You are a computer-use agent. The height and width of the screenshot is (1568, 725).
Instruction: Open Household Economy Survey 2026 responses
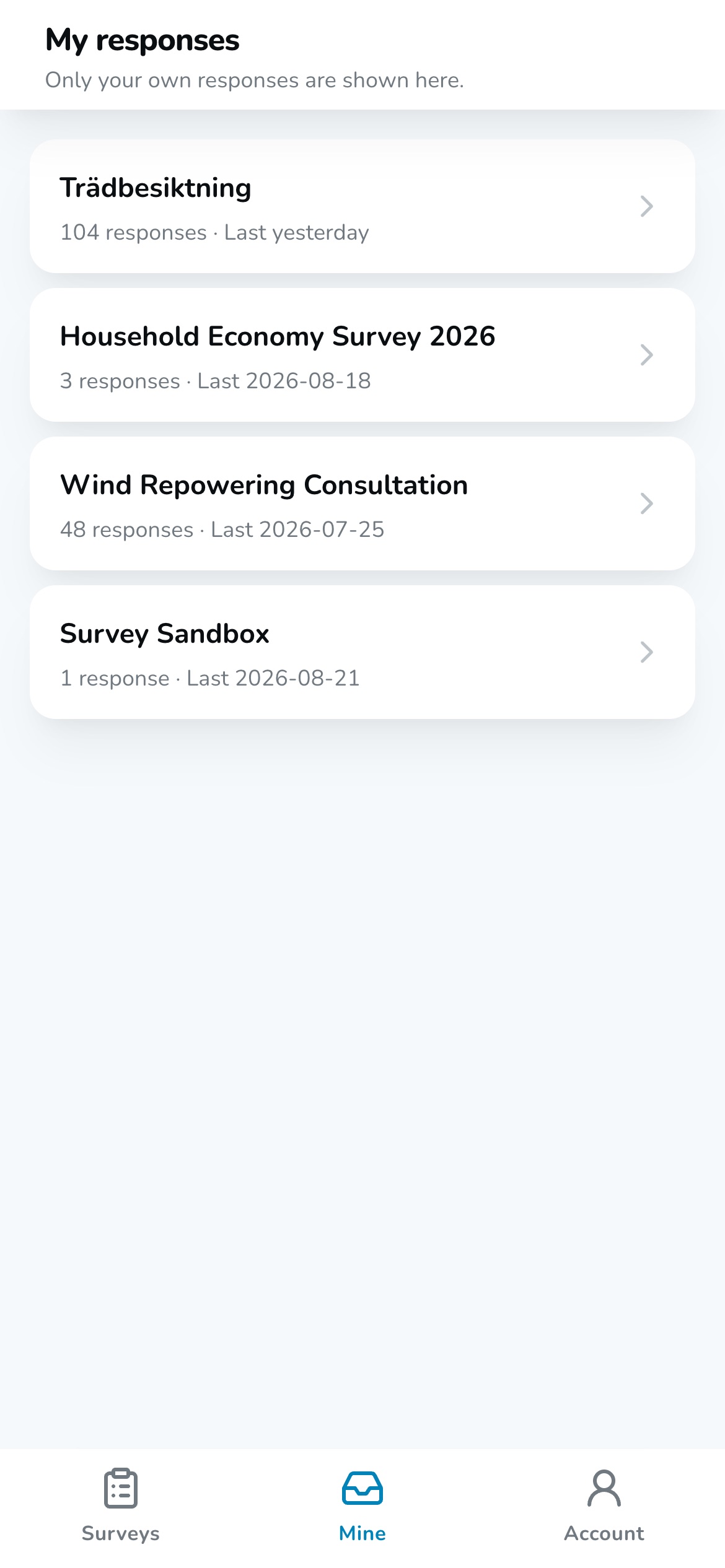(362, 355)
